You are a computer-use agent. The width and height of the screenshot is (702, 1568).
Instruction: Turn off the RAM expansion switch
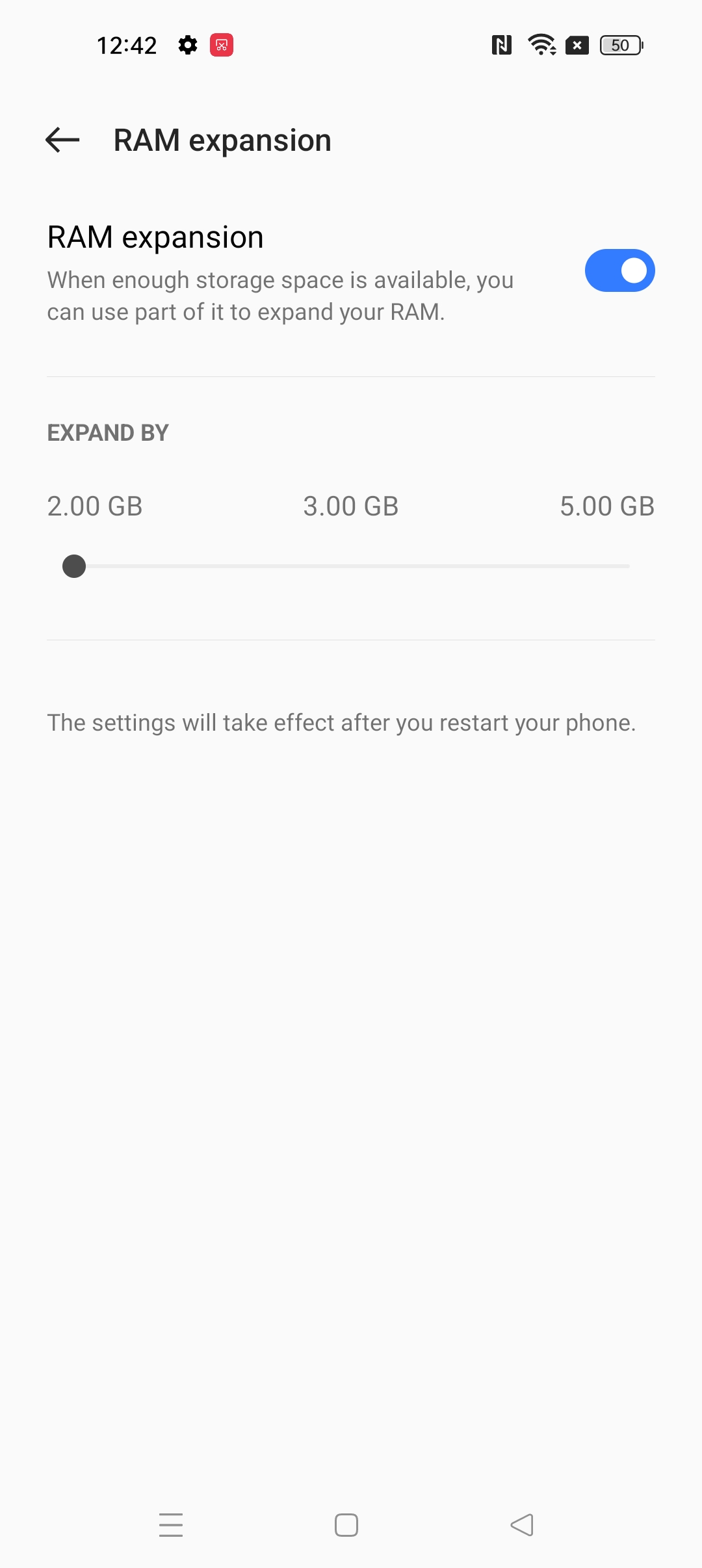coord(619,270)
